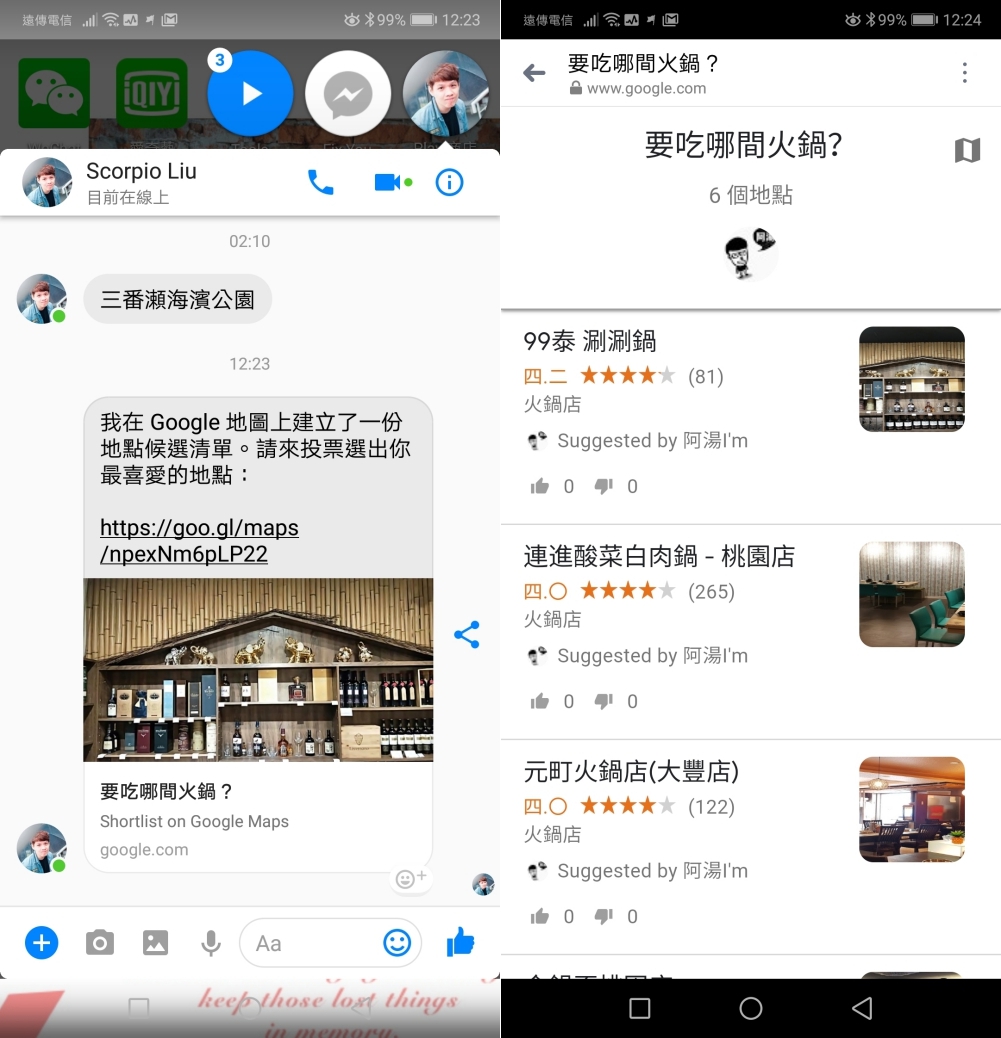
Task: Open the camera in the chat toolbar
Action: click(99, 942)
